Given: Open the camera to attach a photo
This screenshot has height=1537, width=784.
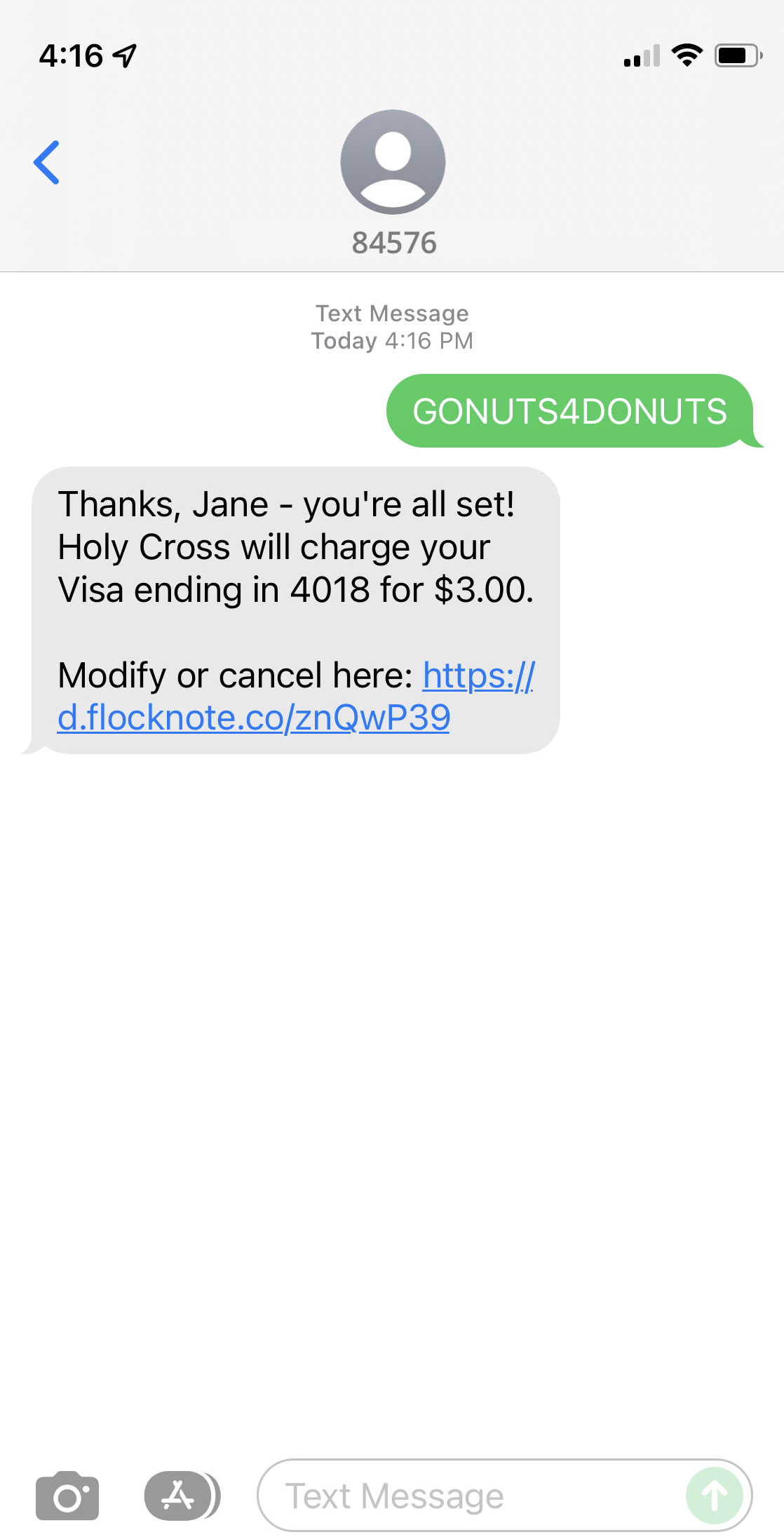Looking at the screenshot, I should [67, 1496].
